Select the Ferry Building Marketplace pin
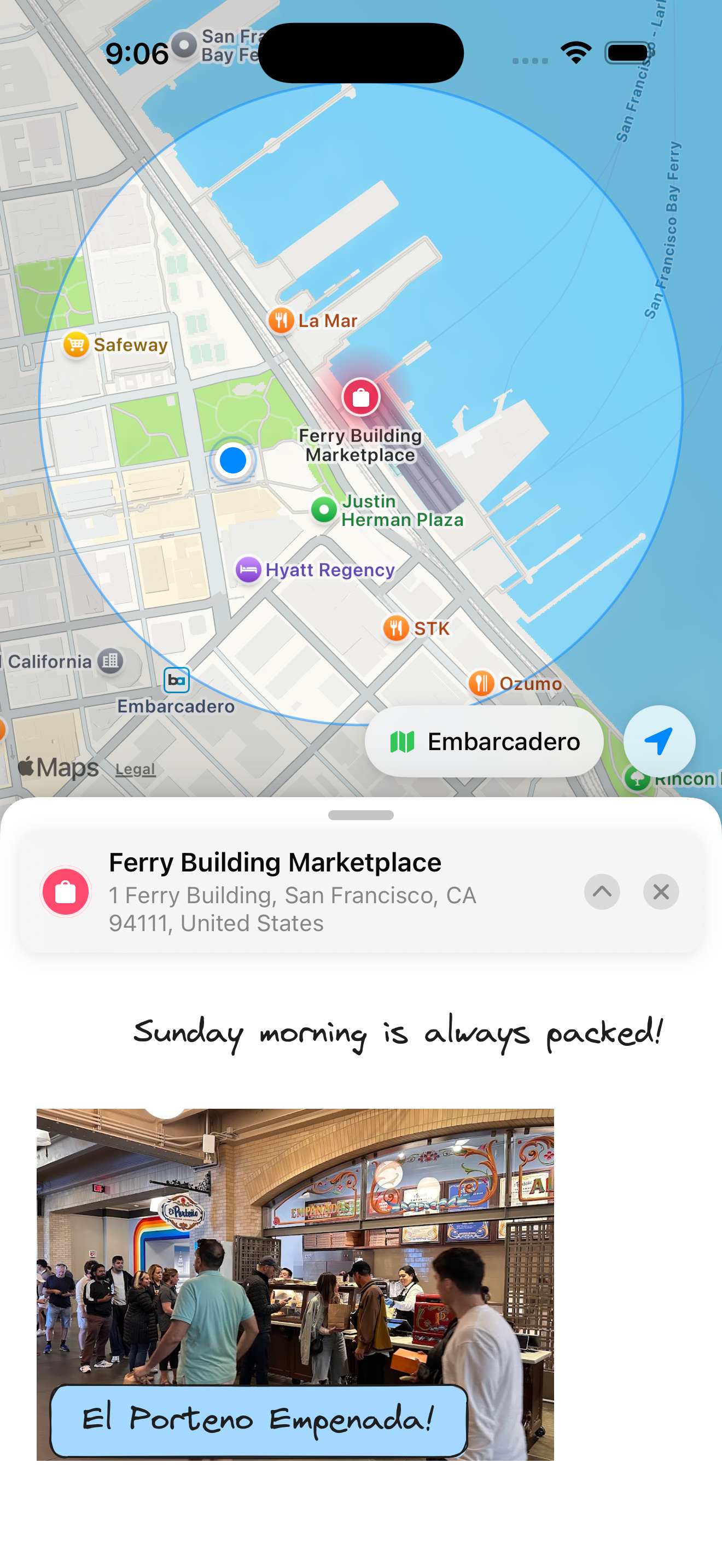The height and width of the screenshot is (1568, 722). point(361,397)
